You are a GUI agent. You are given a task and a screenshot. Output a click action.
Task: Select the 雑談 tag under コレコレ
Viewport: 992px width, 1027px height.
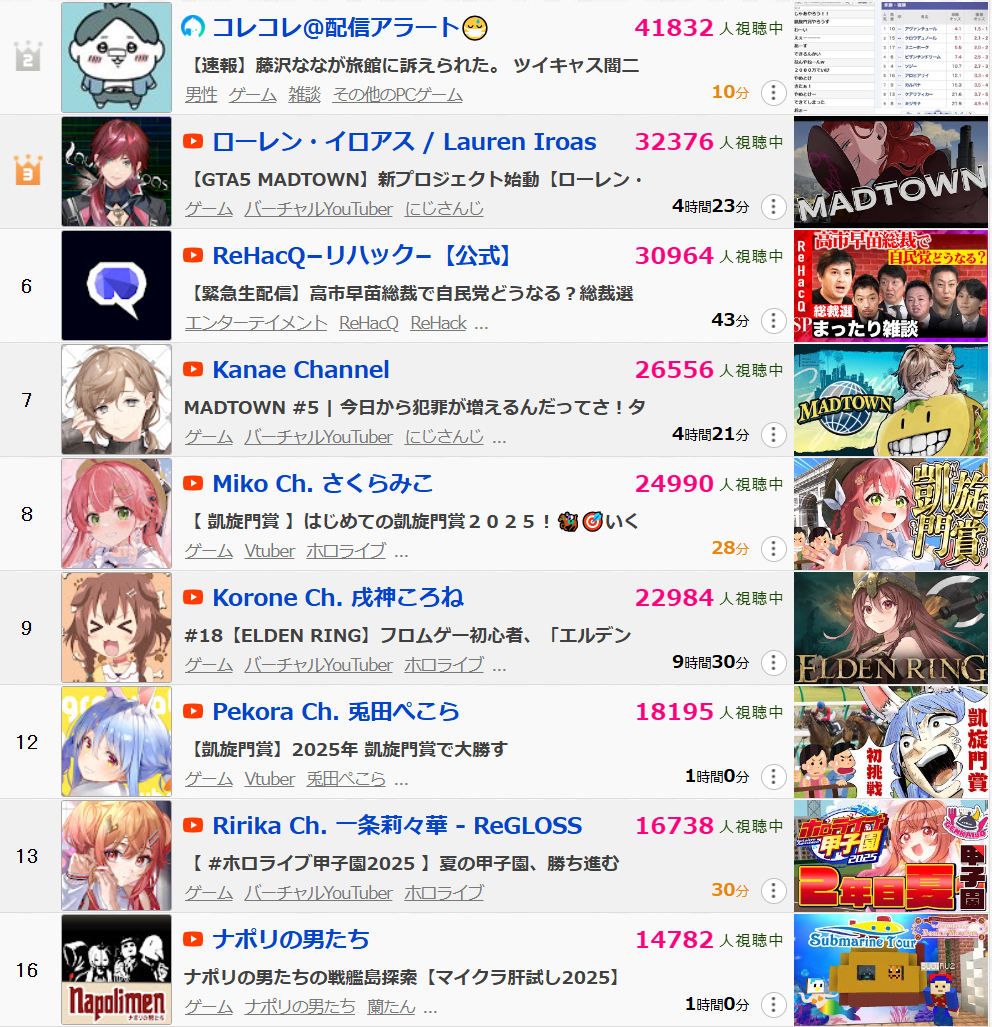tap(304, 95)
